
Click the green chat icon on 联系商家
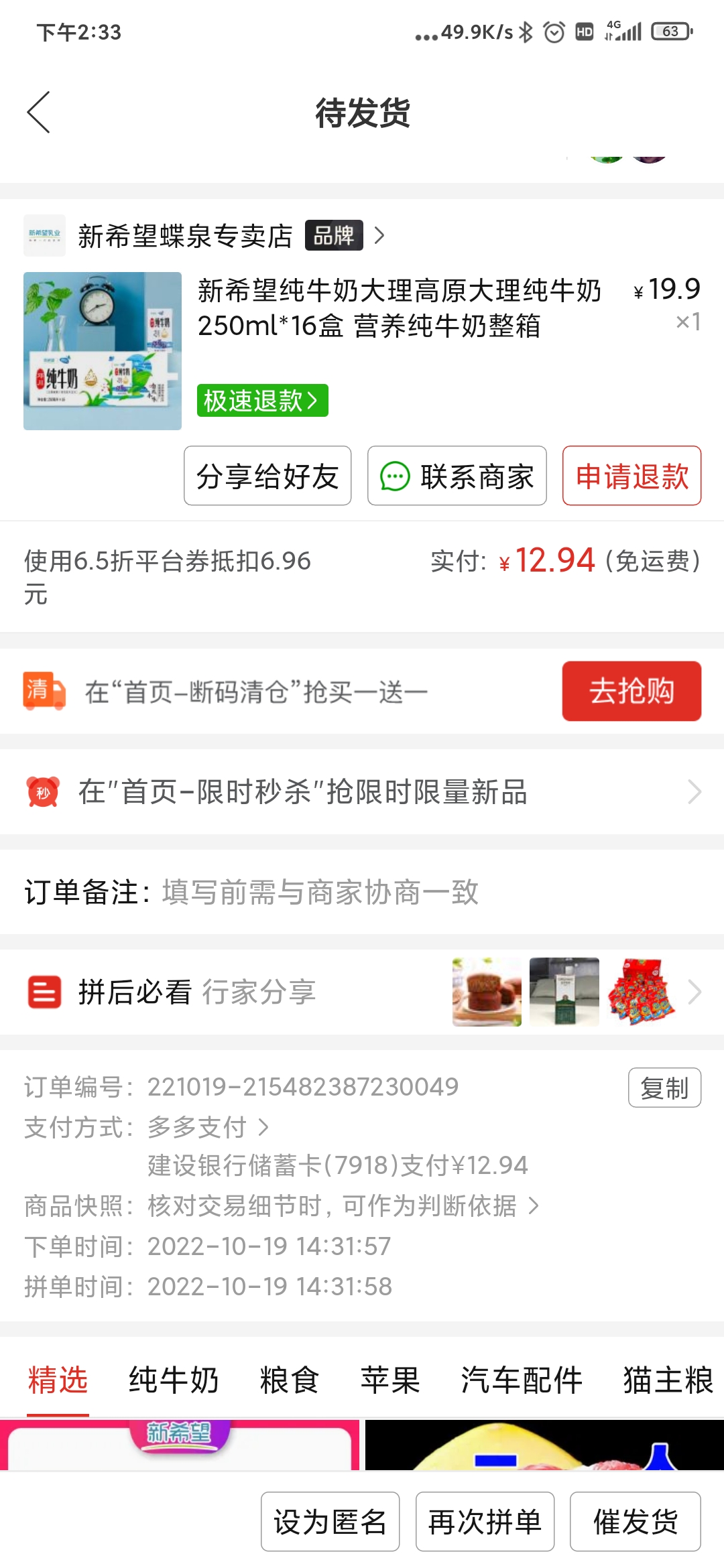point(396,476)
